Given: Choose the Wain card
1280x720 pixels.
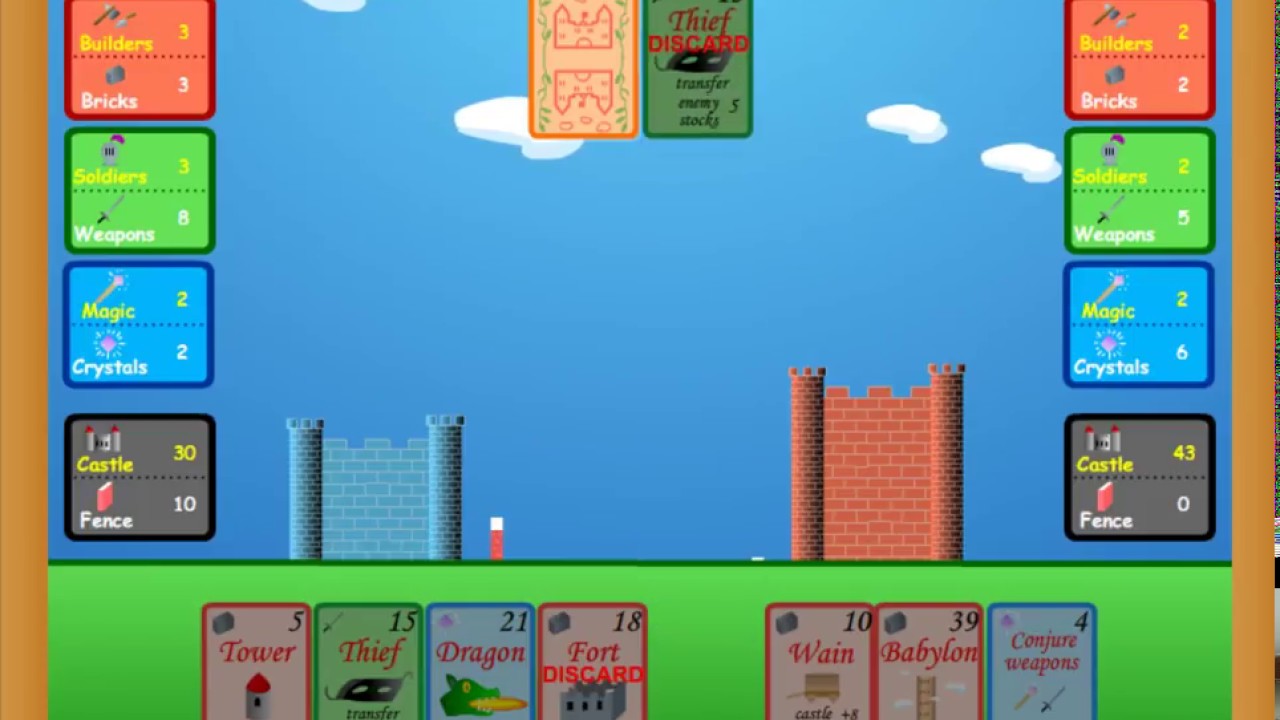Looking at the screenshot, I should [819, 662].
